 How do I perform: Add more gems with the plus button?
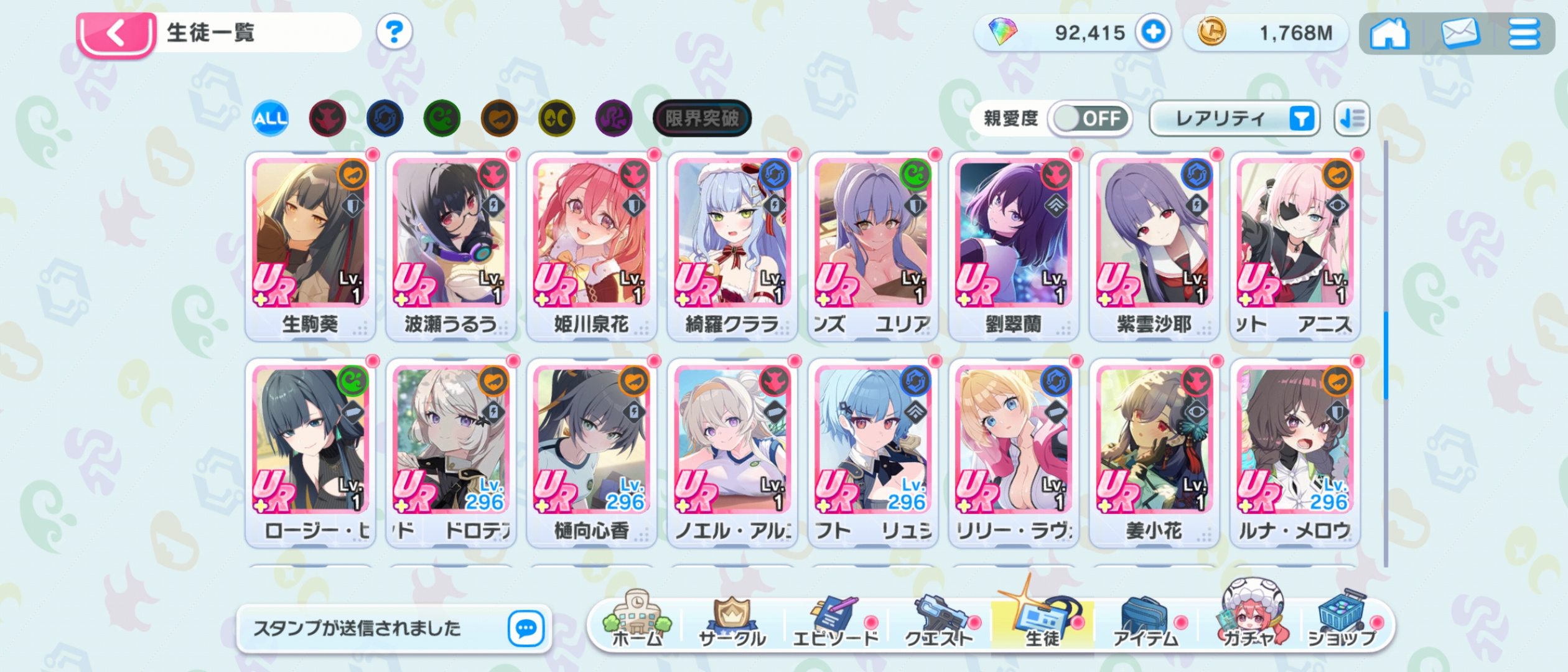click(x=1152, y=32)
